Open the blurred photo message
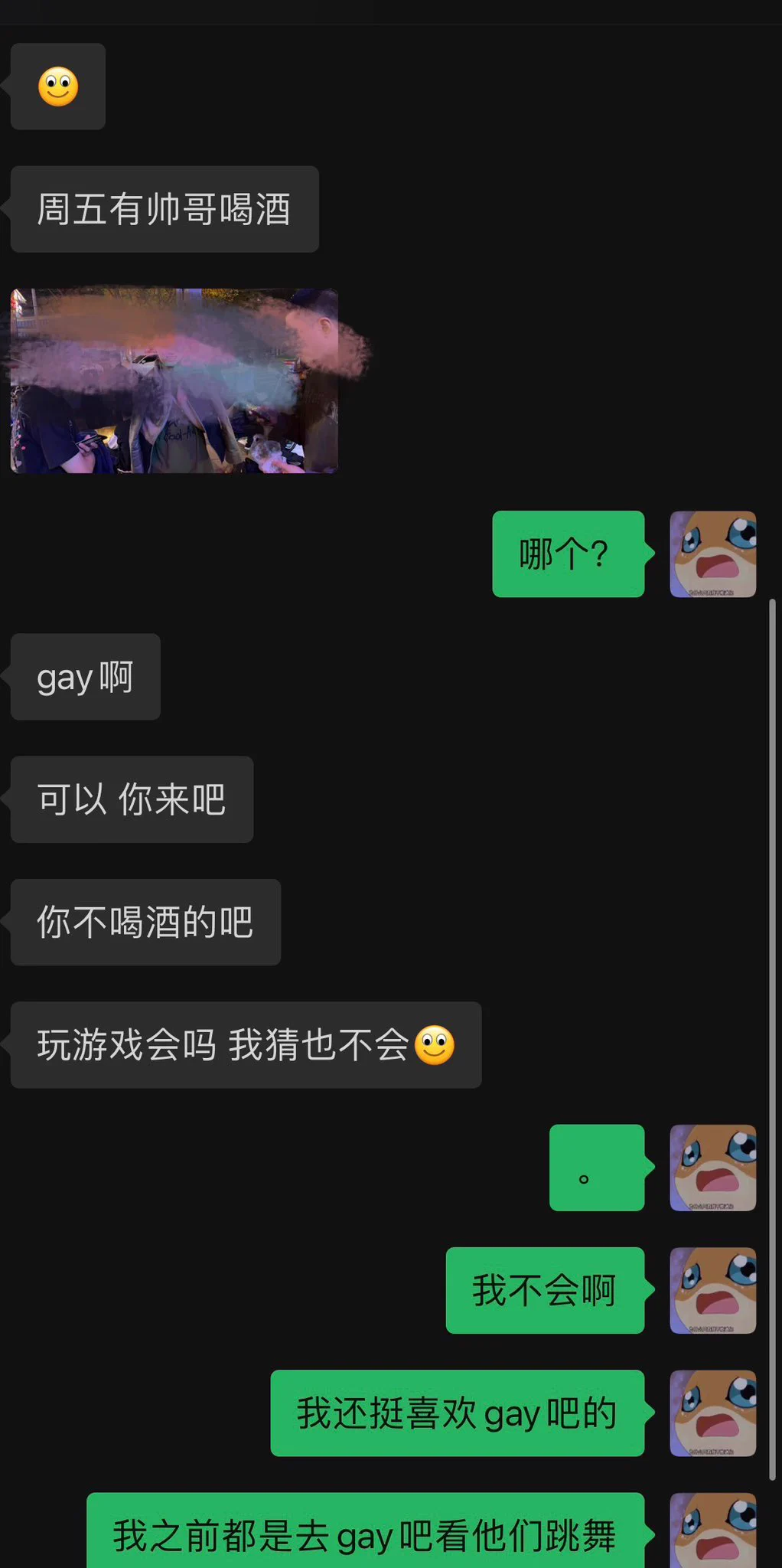782x1568 pixels. click(x=174, y=381)
